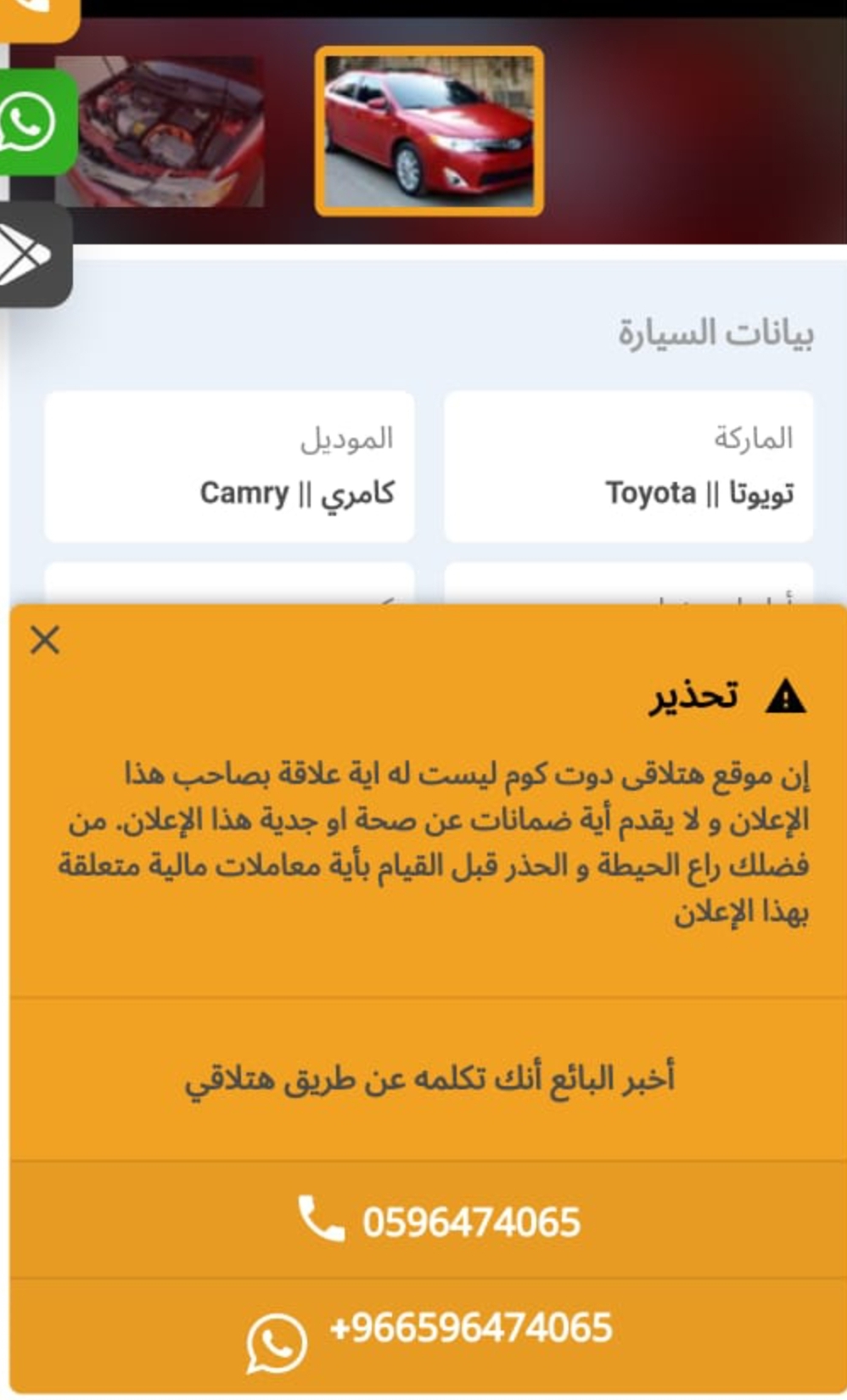Image resolution: width=847 pixels, height=1400 pixels.
Task: View the red car exterior photo
Action: pos(429,132)
